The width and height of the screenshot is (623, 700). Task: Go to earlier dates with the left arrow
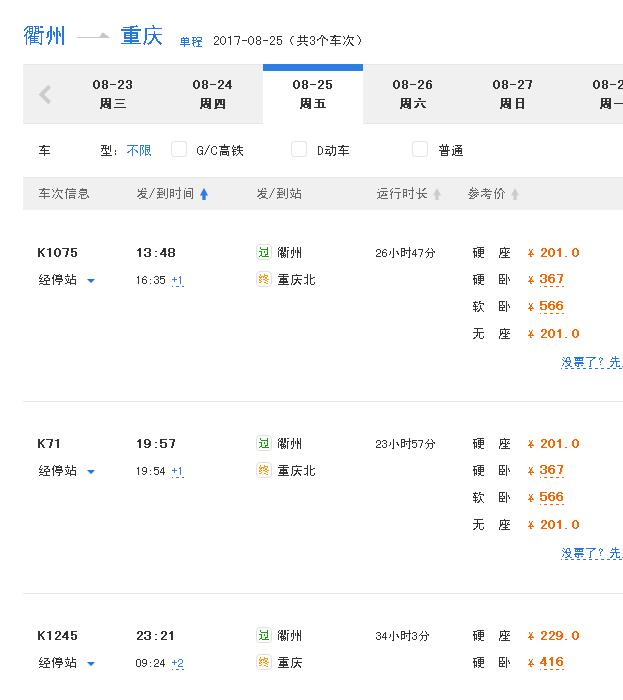(45, 95)
